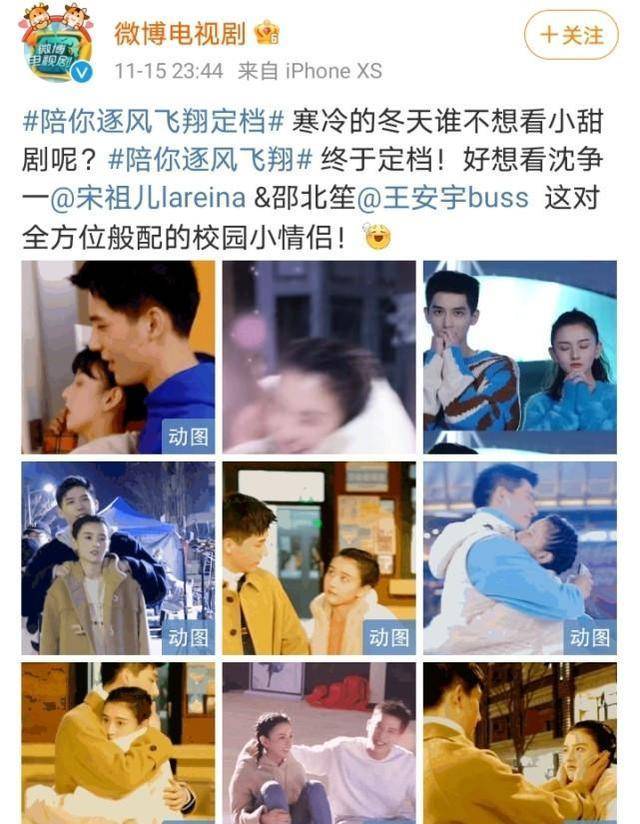
Task: Open the GIF of the hug in the white coat
Action: (x=519, y=557)
